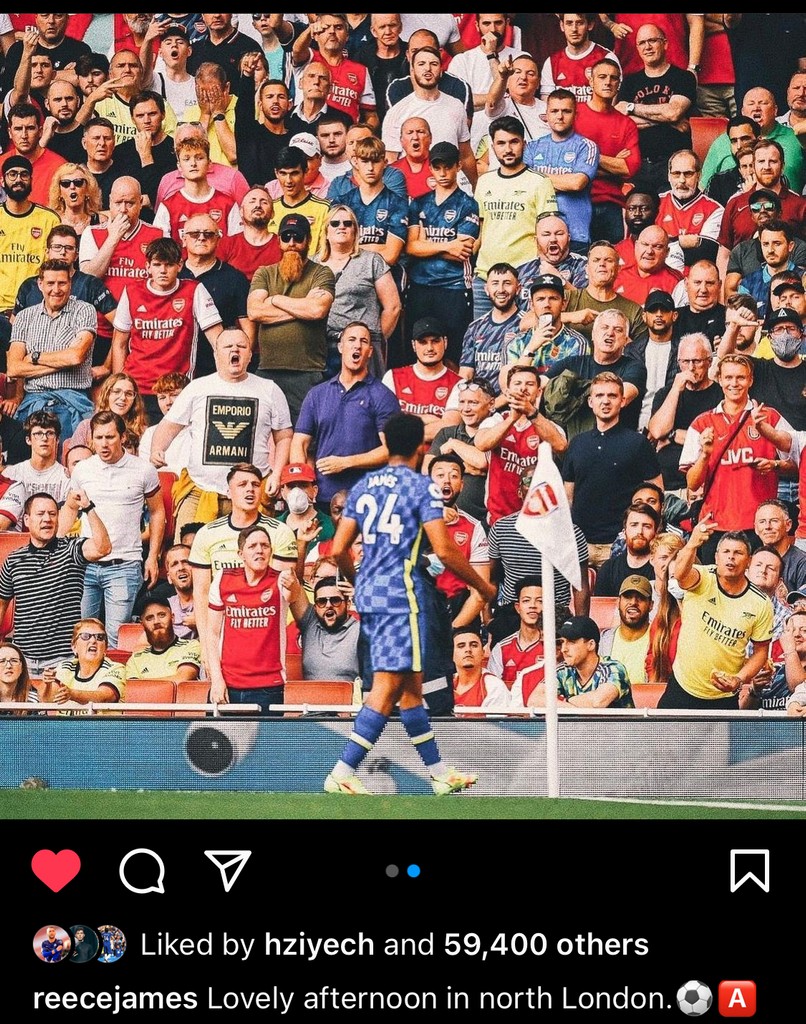Open hziyech's profile from the likes line
Viewport: 806px width, 1024px height.
[x=319, y=944]
